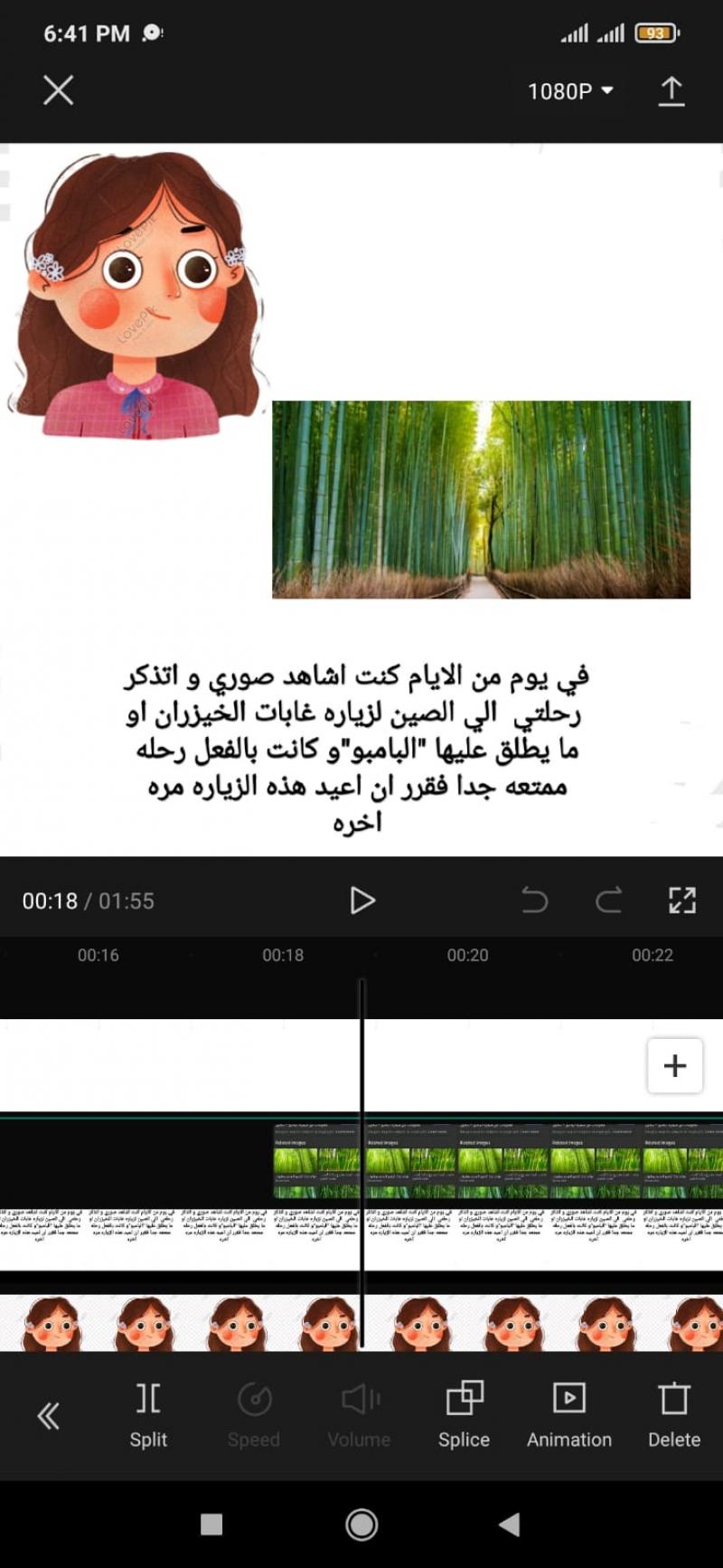Add a new clip with plus button

[x=674, y=1065]
